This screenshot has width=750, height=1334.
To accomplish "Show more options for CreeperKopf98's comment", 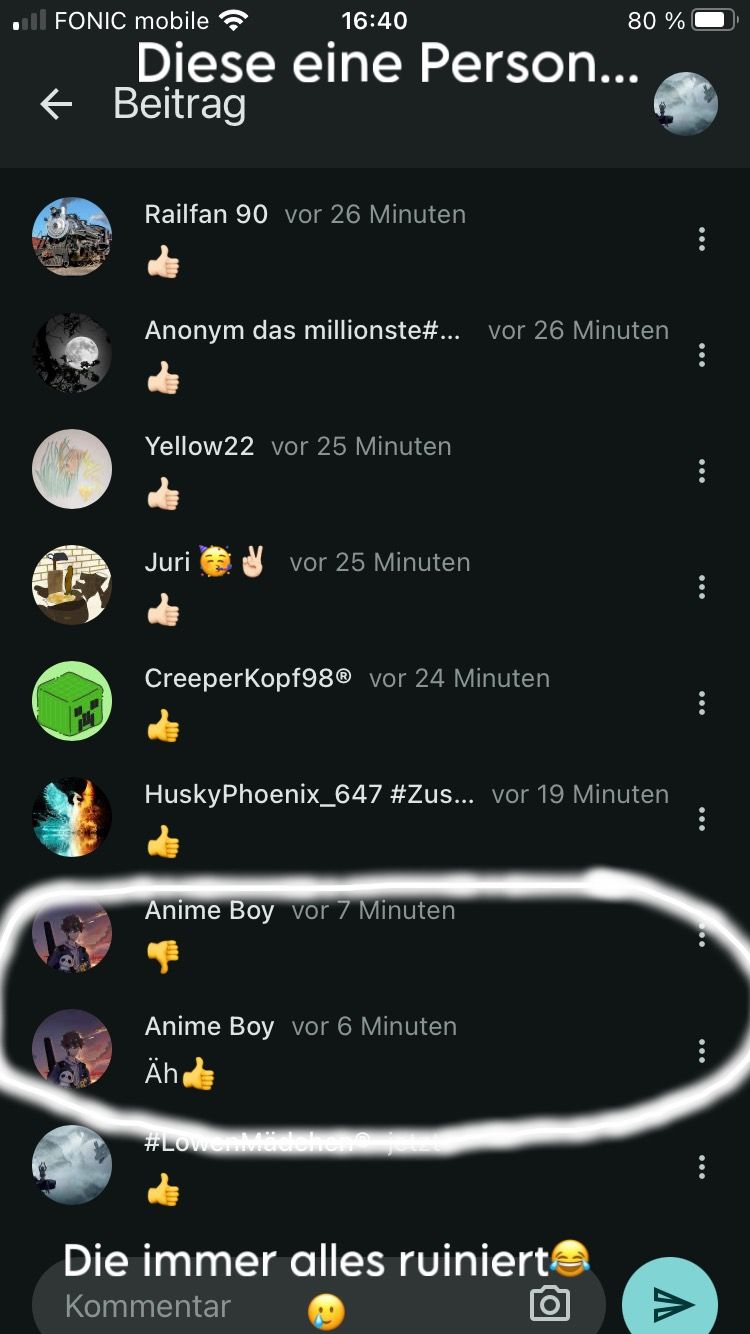I will pos(702,703).
